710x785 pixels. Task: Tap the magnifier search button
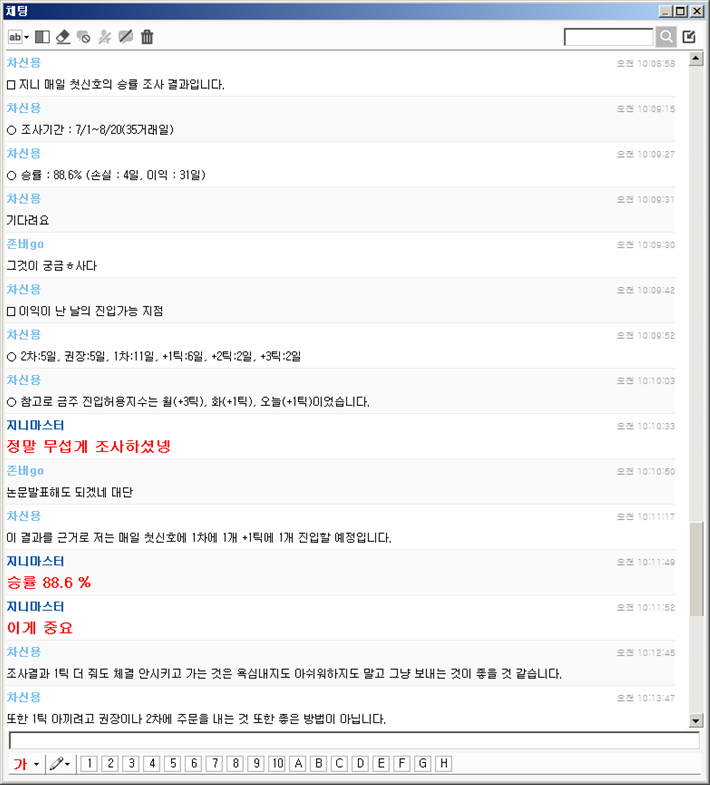pos(666,37)
